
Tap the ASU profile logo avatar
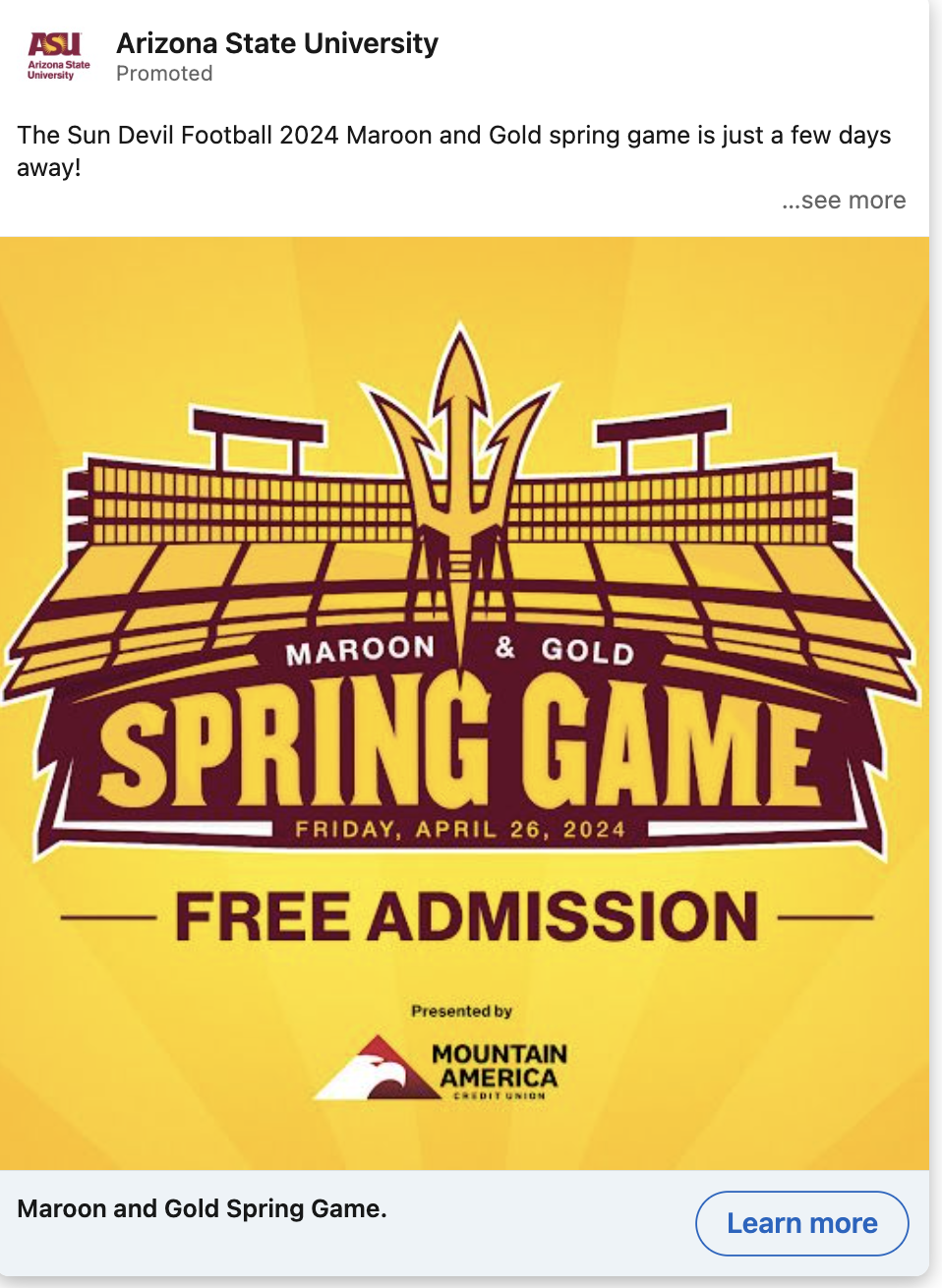coord(57,55)
